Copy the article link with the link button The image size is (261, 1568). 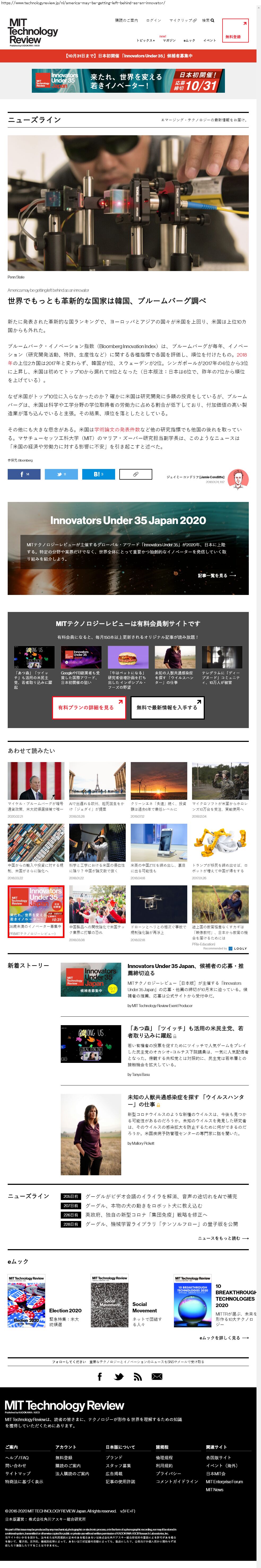(135, 474)
